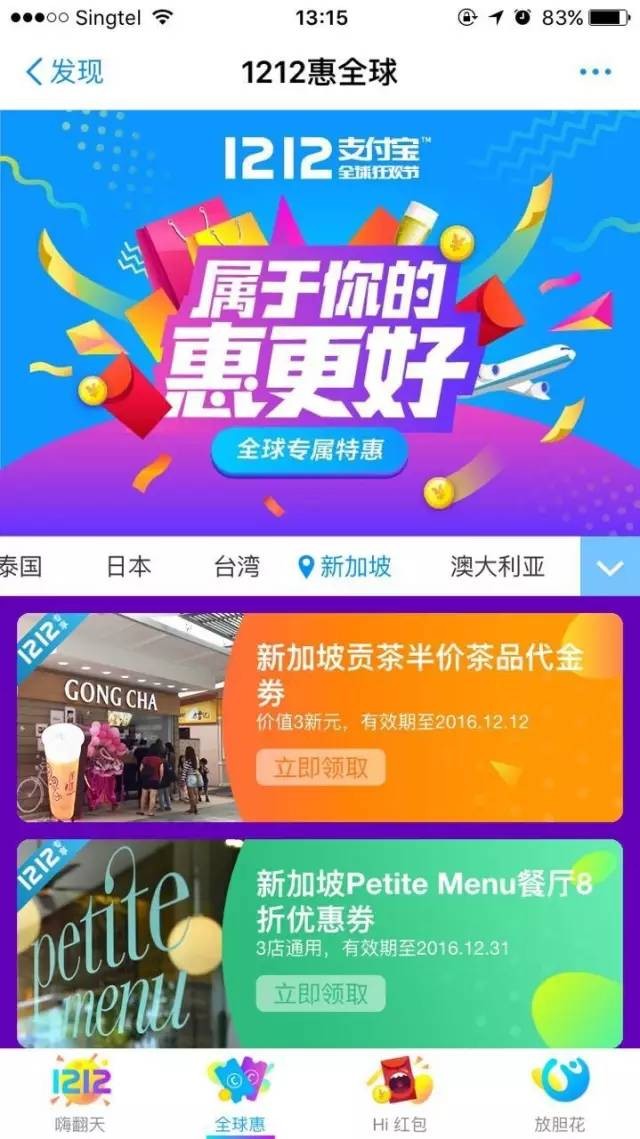
Task: Claim the Gong Cha voucher via 立即领取
Action: click(x=321, y=767)
